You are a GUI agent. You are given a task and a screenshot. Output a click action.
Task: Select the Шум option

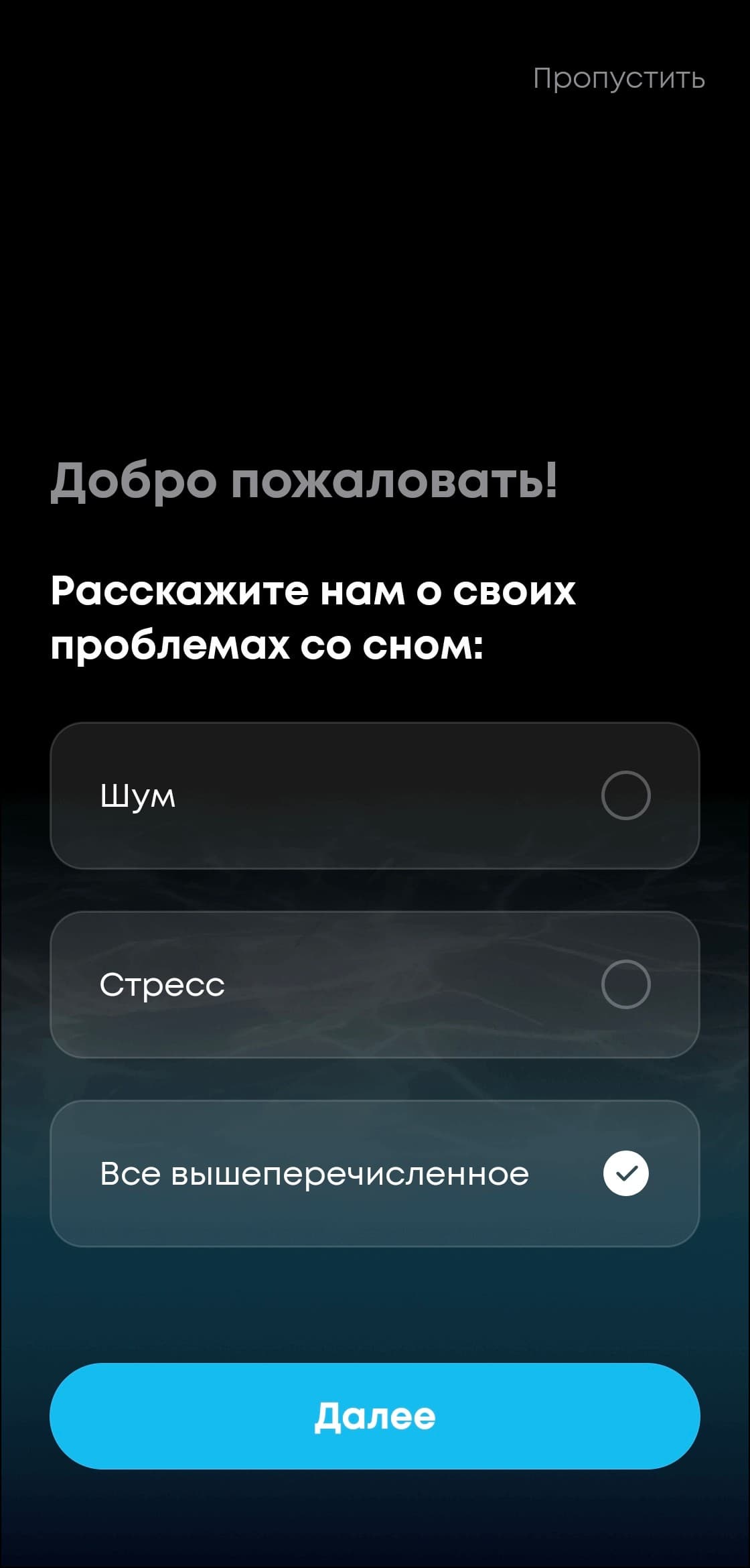tap(375, 795)
